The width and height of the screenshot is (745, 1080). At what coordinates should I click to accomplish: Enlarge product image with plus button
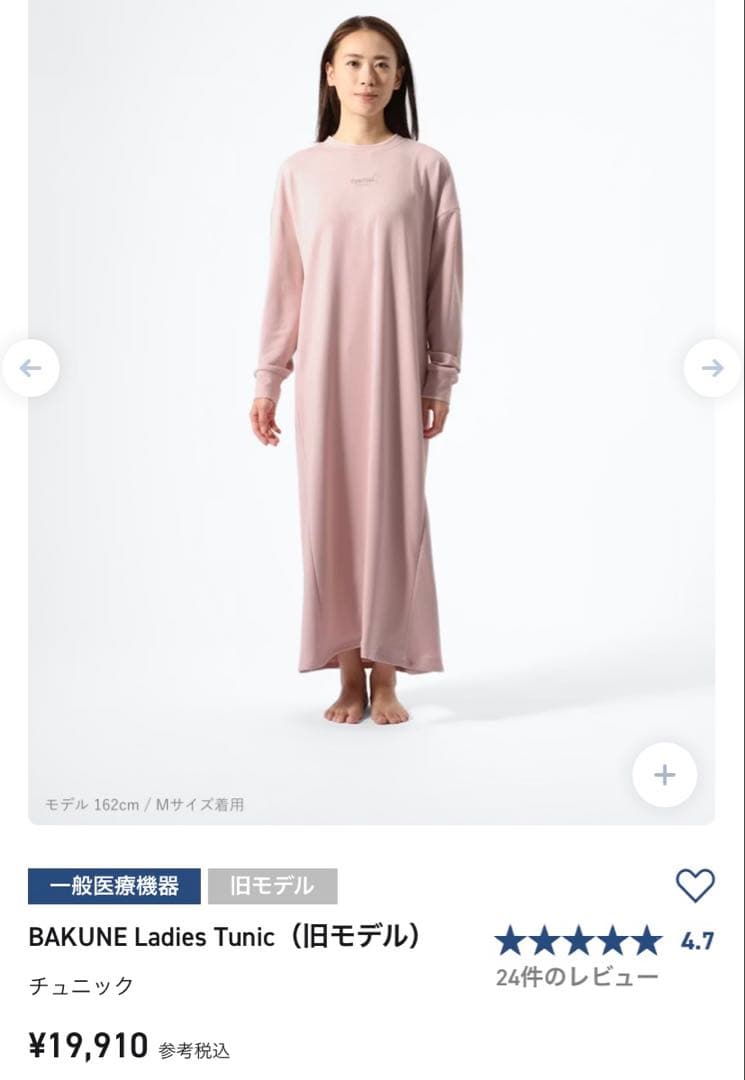(x=664, y=775)
